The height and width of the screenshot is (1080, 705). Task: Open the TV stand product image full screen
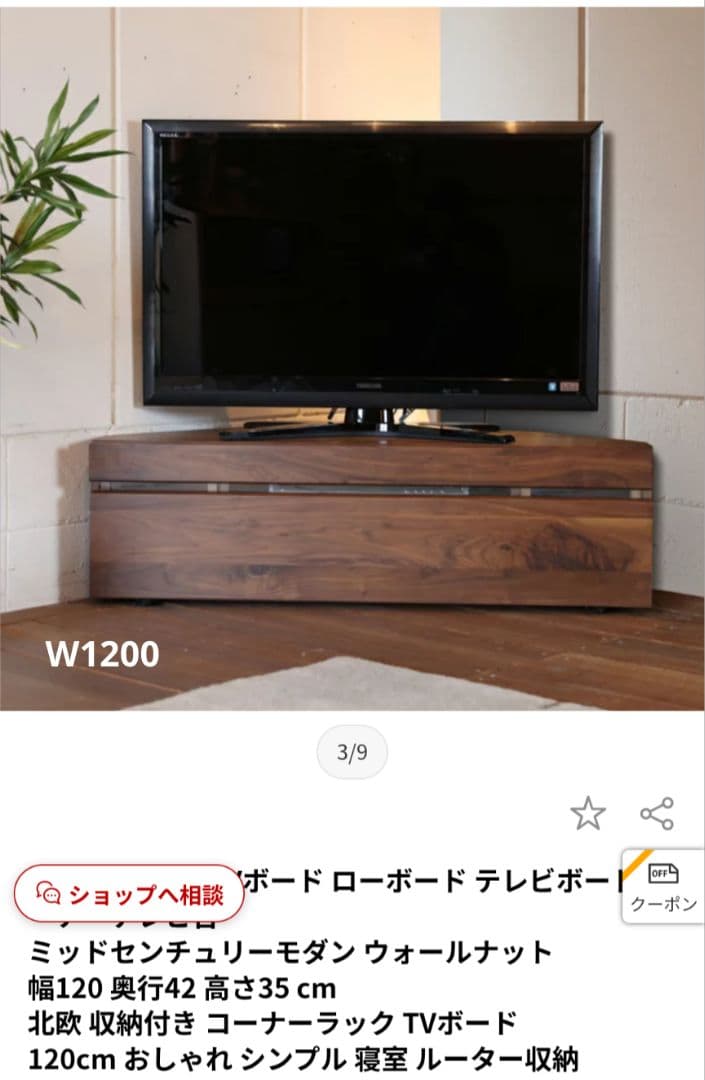[352, 360]
